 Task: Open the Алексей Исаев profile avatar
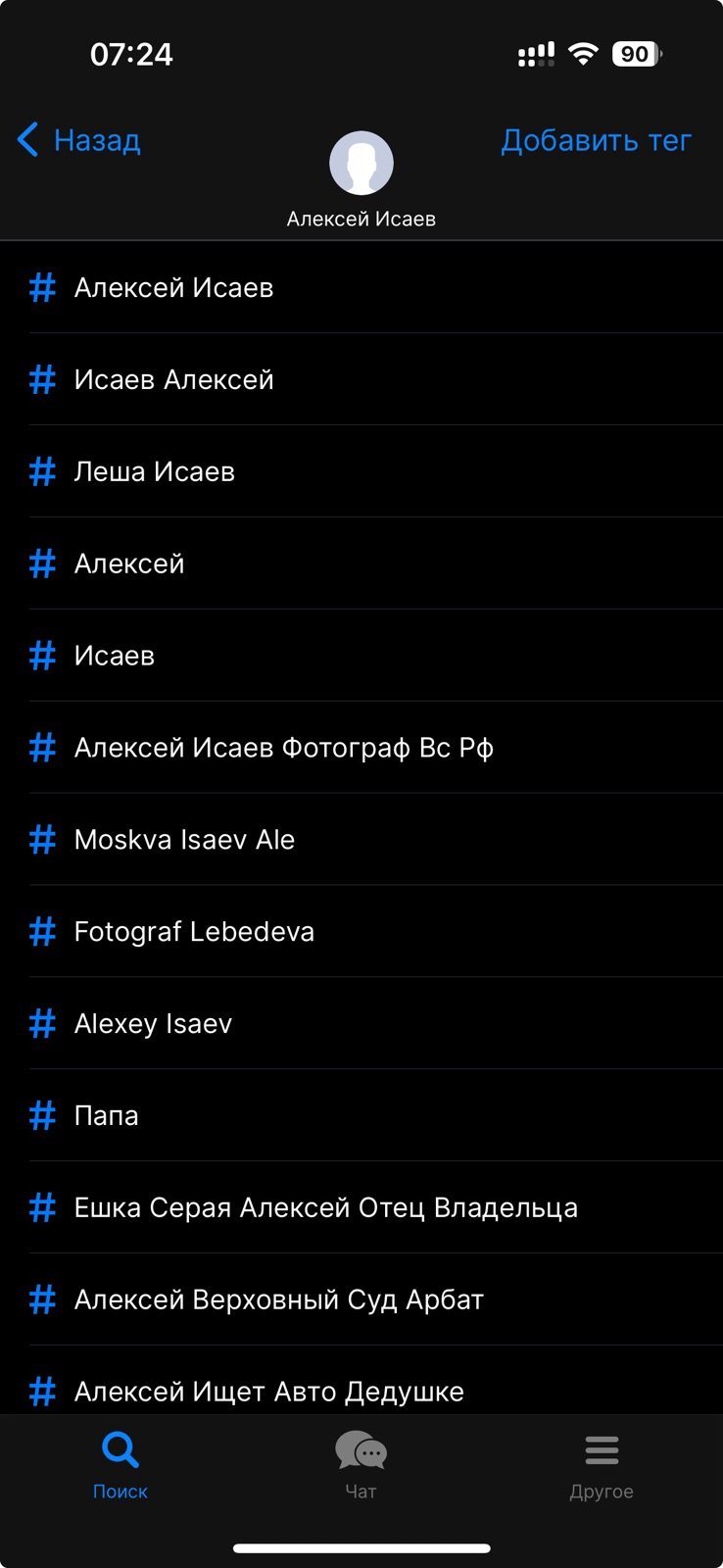tap(361, 164)
